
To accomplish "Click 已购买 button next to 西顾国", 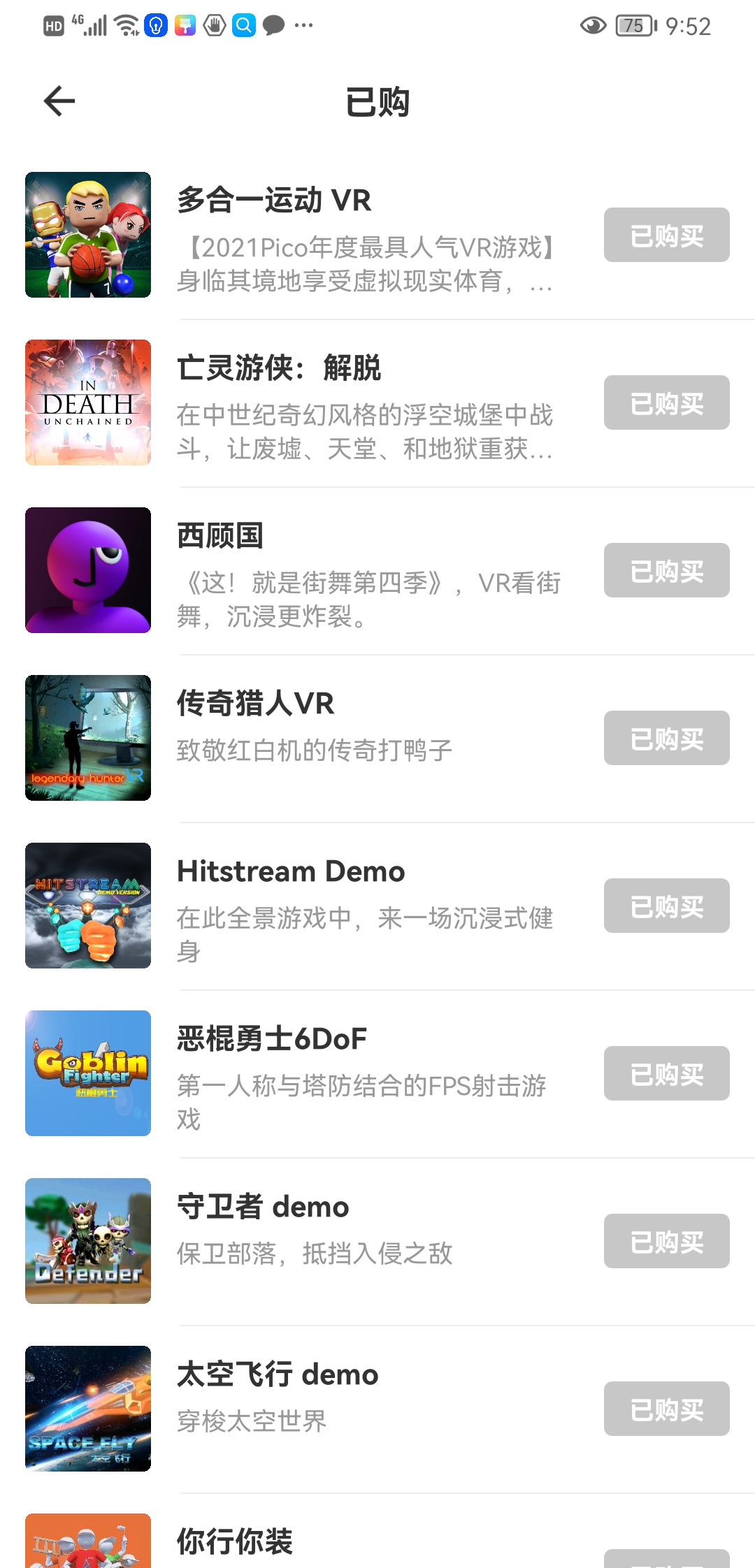I will point(666,569).
